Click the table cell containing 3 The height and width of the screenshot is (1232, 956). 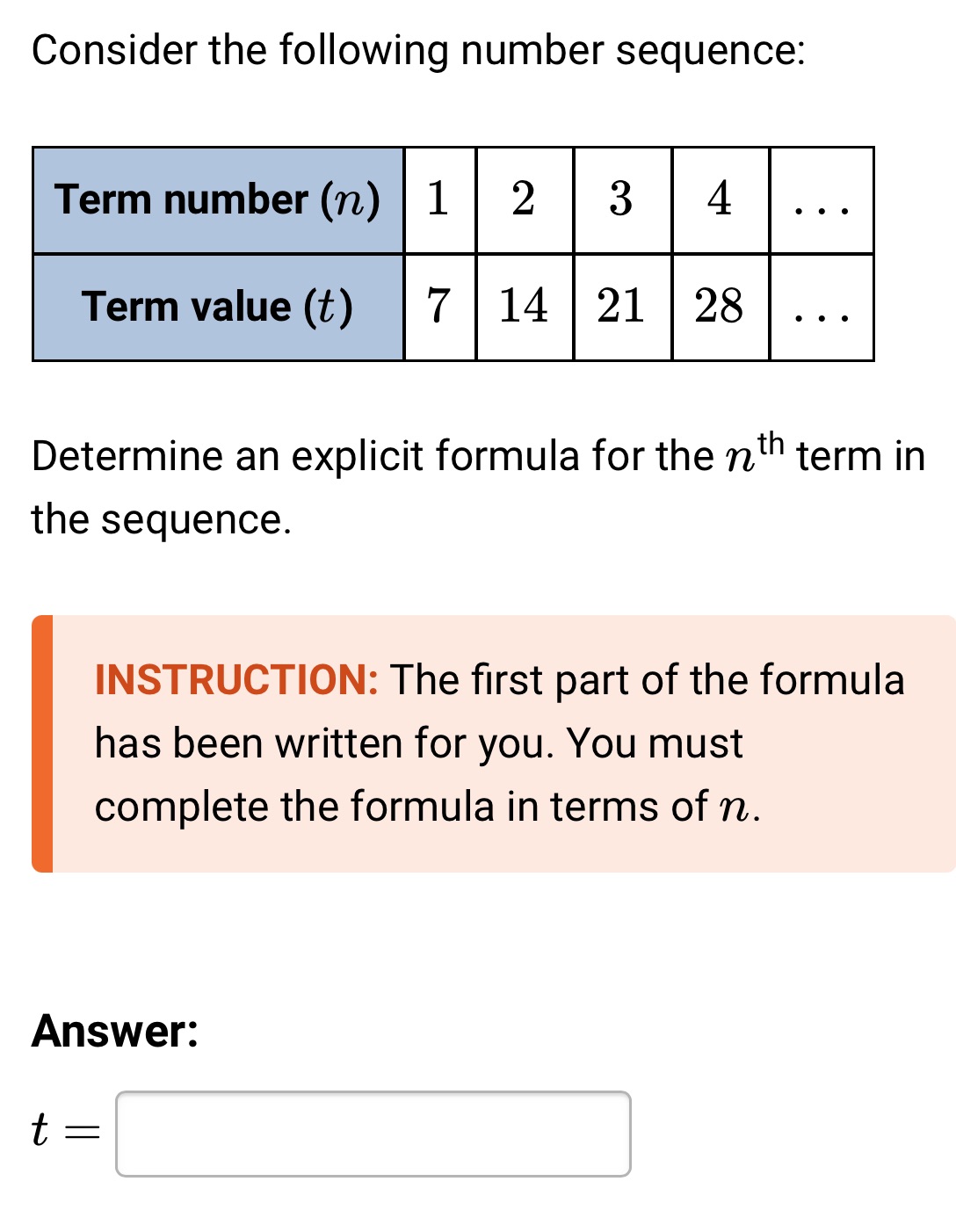622,200
